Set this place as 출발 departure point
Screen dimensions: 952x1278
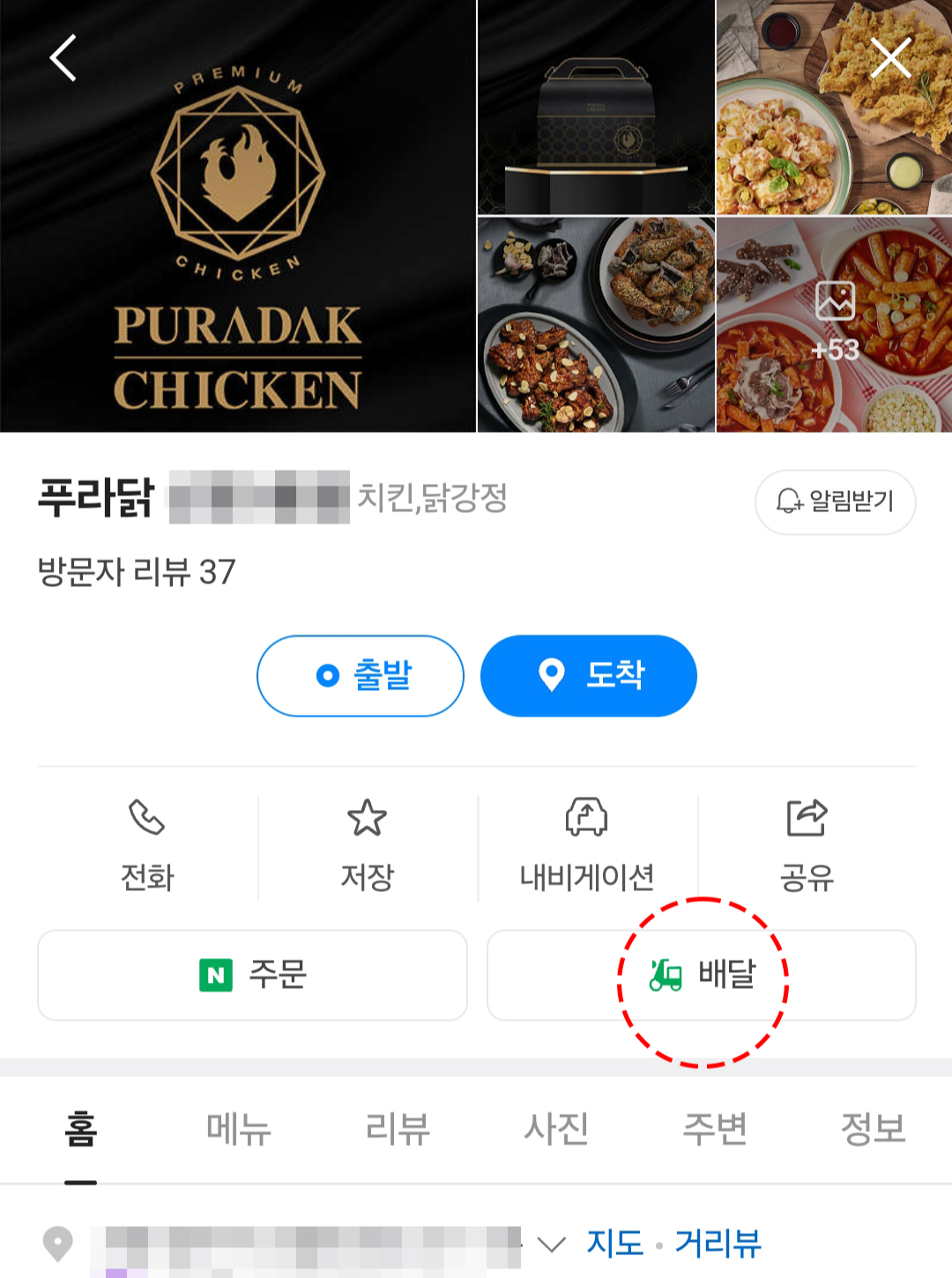(360, 675)
